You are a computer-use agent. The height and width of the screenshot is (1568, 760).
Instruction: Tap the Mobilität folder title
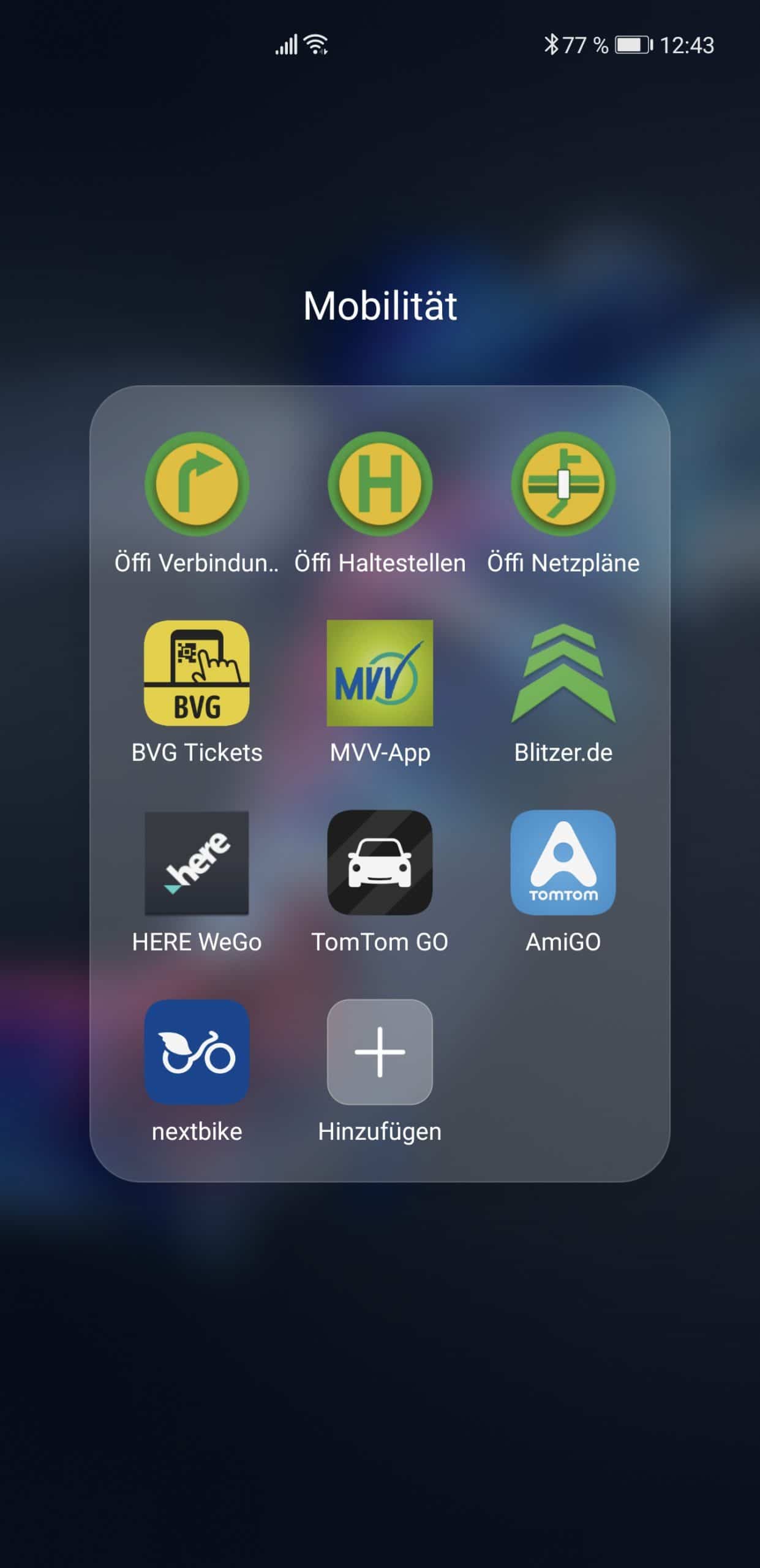pyautogui.click(x=380, y=305)
